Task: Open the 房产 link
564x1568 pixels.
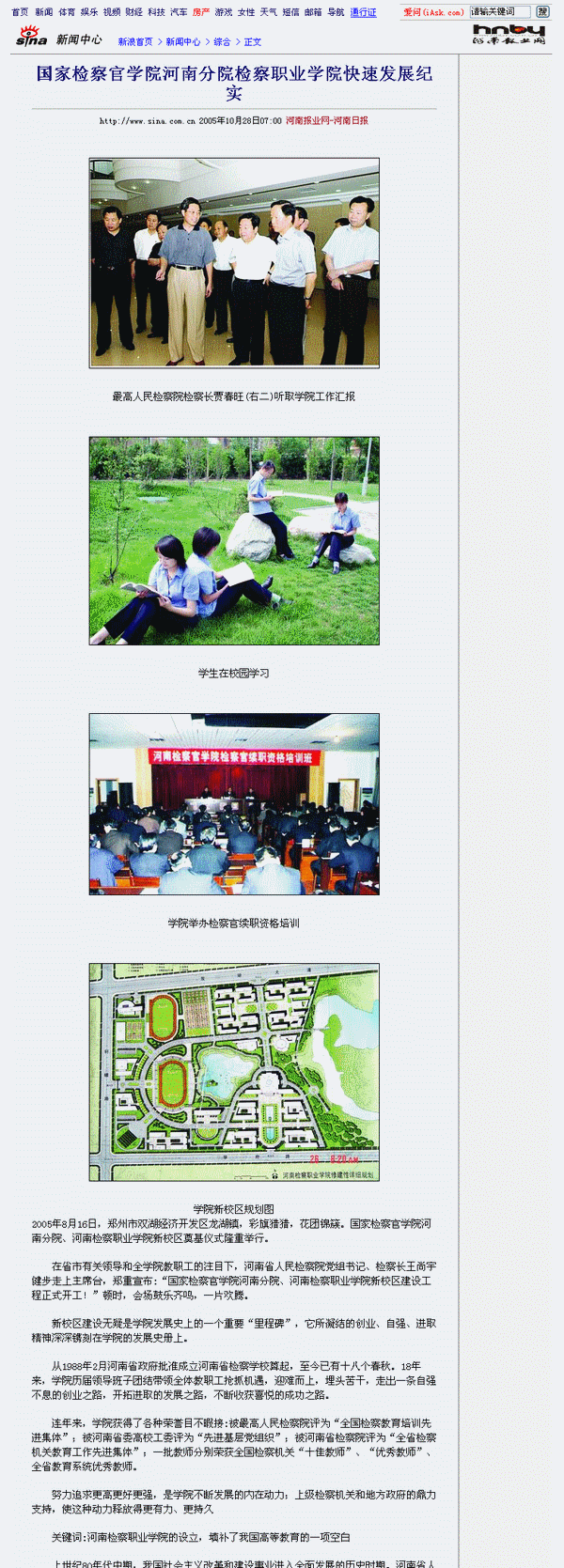Action: [x=201, y=12]
